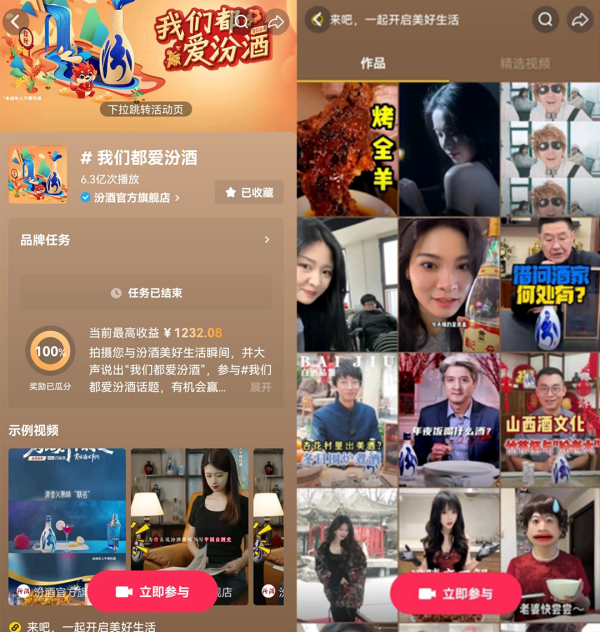Tap the share arrow beside 来吧 title
600x632 pixels.
(580, 19)
